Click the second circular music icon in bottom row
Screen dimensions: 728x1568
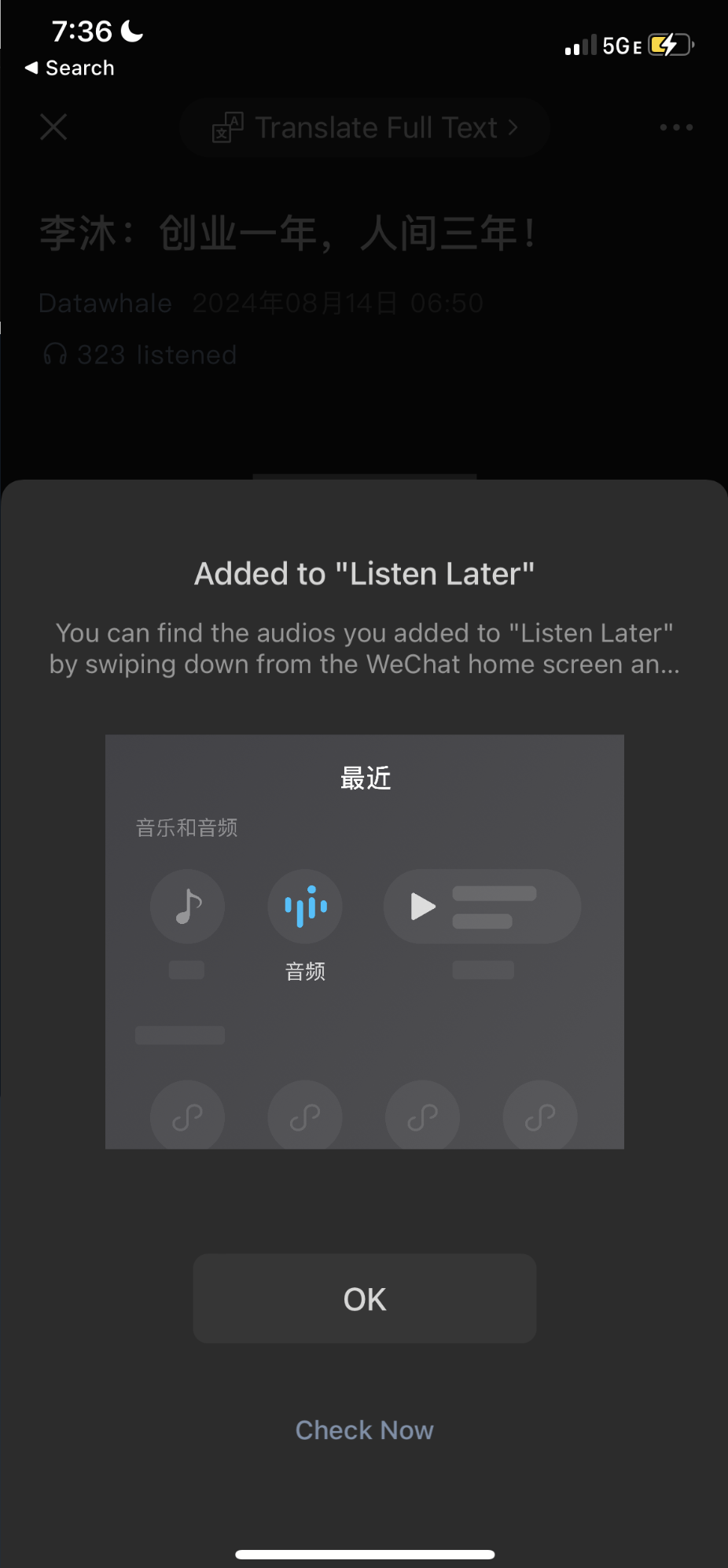(x=305, y=1116)
